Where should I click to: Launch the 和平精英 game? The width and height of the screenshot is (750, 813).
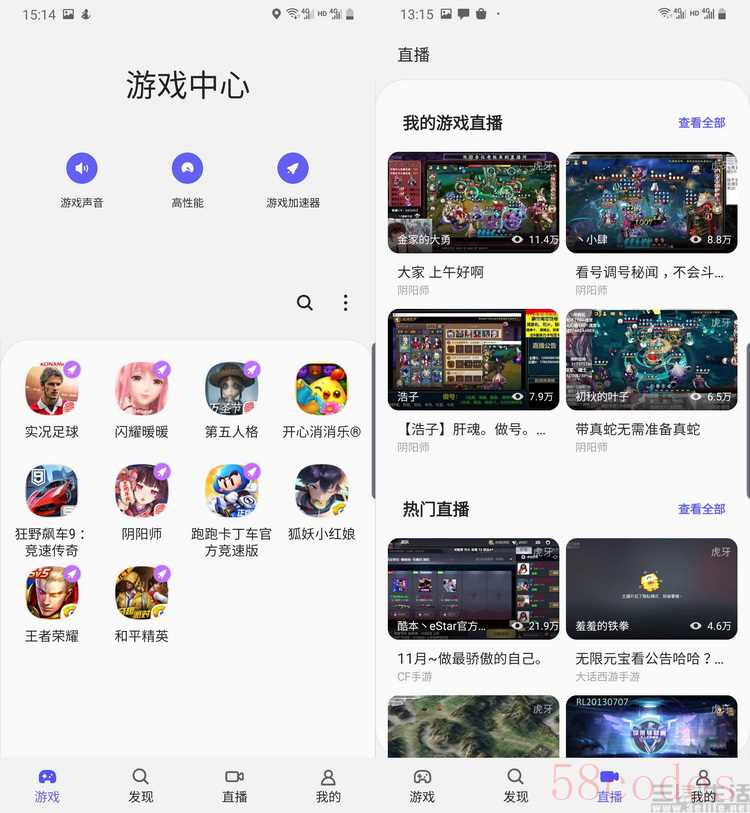click(x=141, y=593)
